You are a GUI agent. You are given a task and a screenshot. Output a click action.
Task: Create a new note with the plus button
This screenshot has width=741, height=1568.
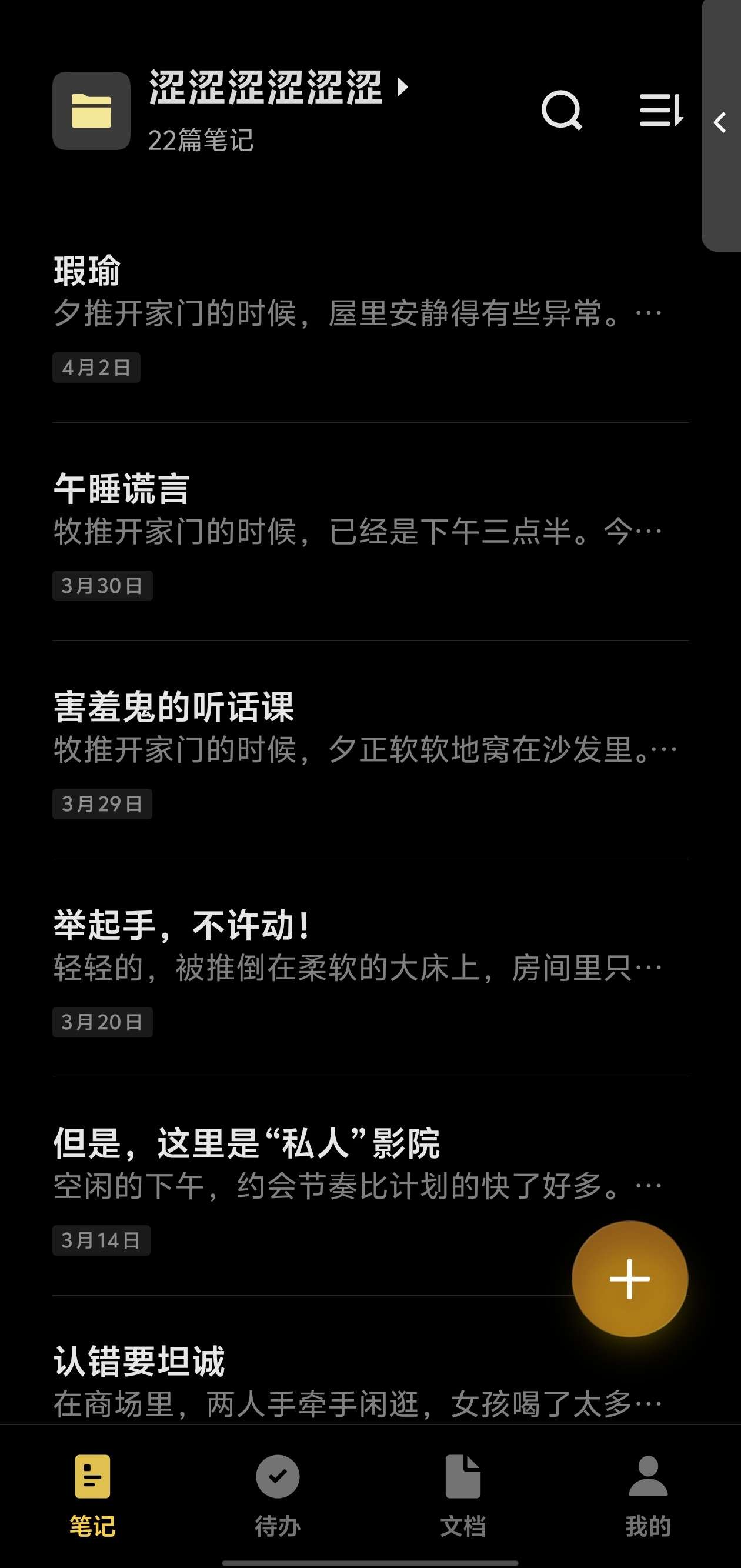click(x=630, y=1278)
